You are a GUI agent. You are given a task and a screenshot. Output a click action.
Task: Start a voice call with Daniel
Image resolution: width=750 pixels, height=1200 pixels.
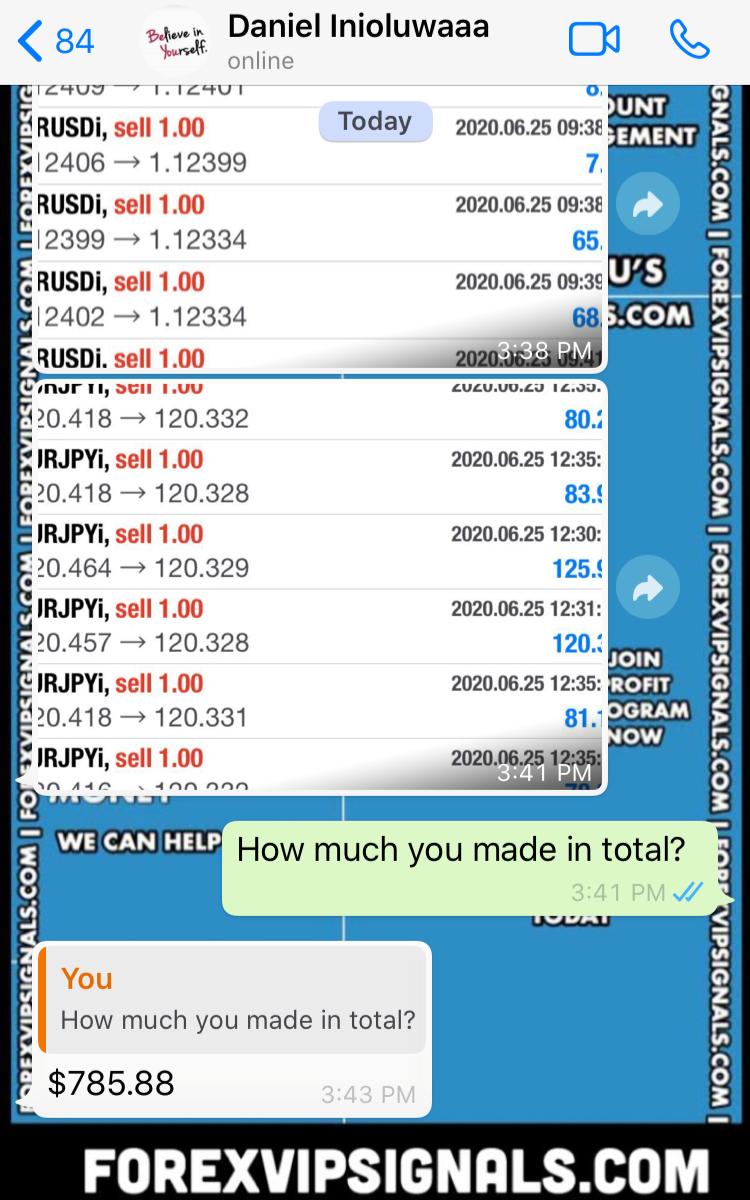688,40
